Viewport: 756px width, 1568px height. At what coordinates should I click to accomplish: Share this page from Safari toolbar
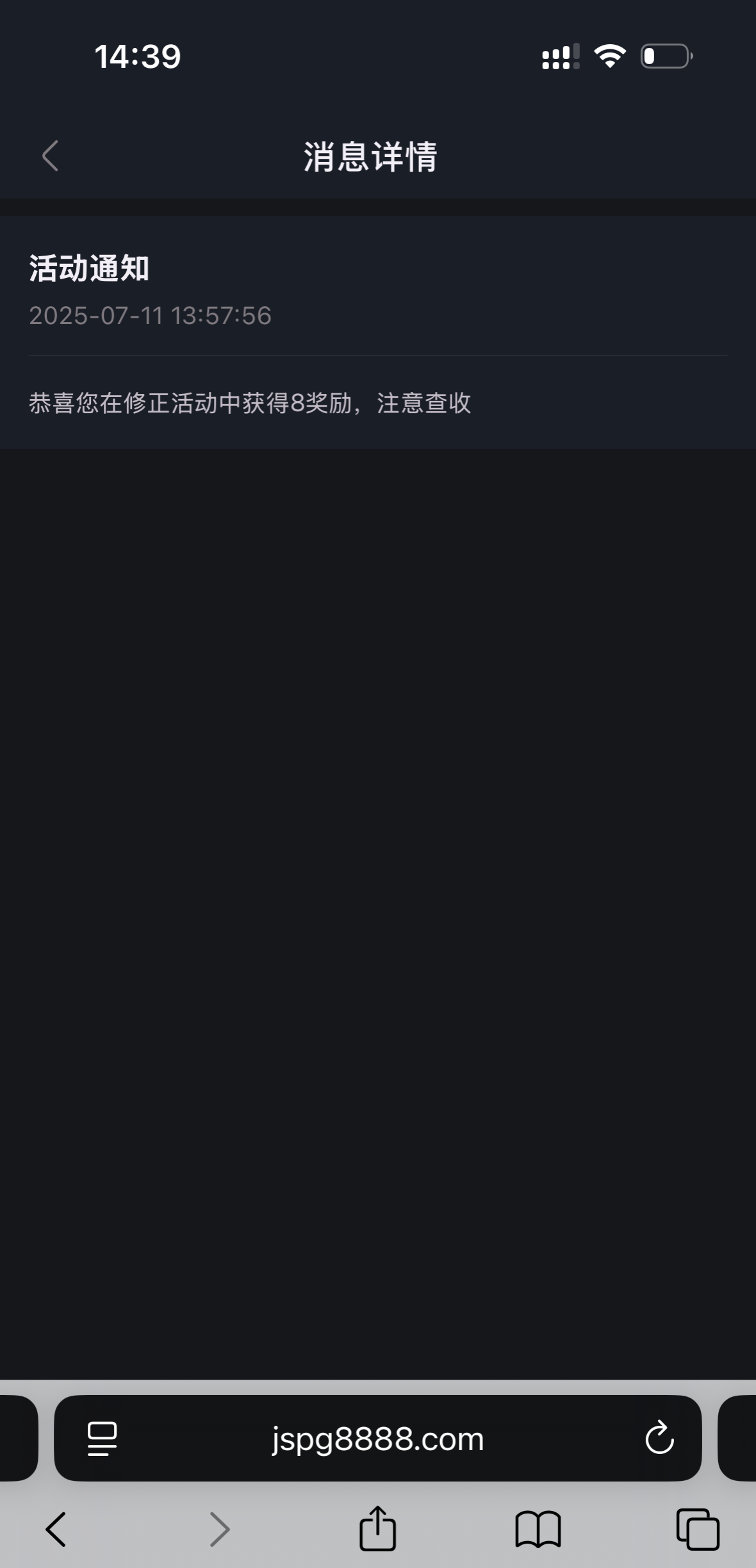coord(377,1528)
